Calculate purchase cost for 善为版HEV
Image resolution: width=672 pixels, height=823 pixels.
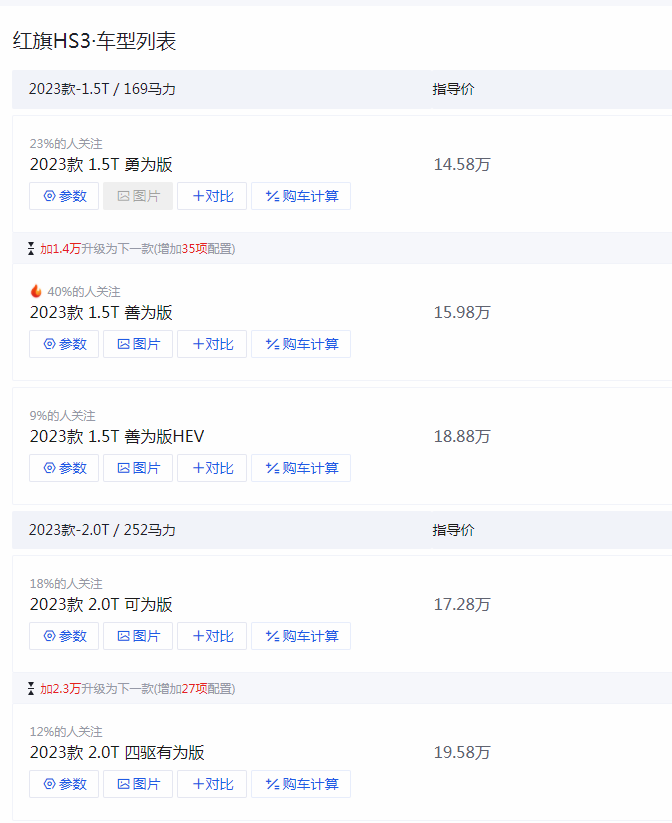pyautogui.click(x=301, y=468)
